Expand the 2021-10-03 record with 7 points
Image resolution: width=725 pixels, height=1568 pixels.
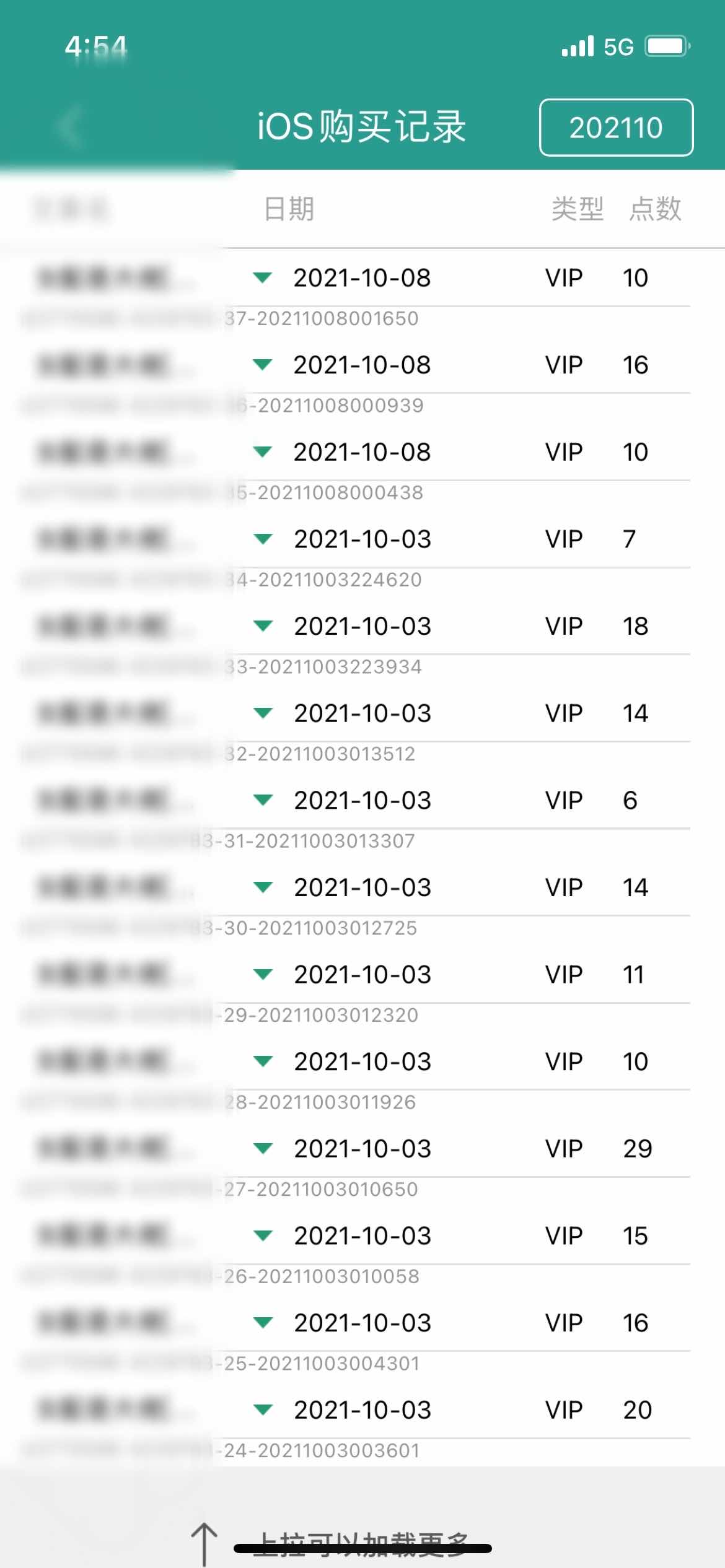click(263, 539)
